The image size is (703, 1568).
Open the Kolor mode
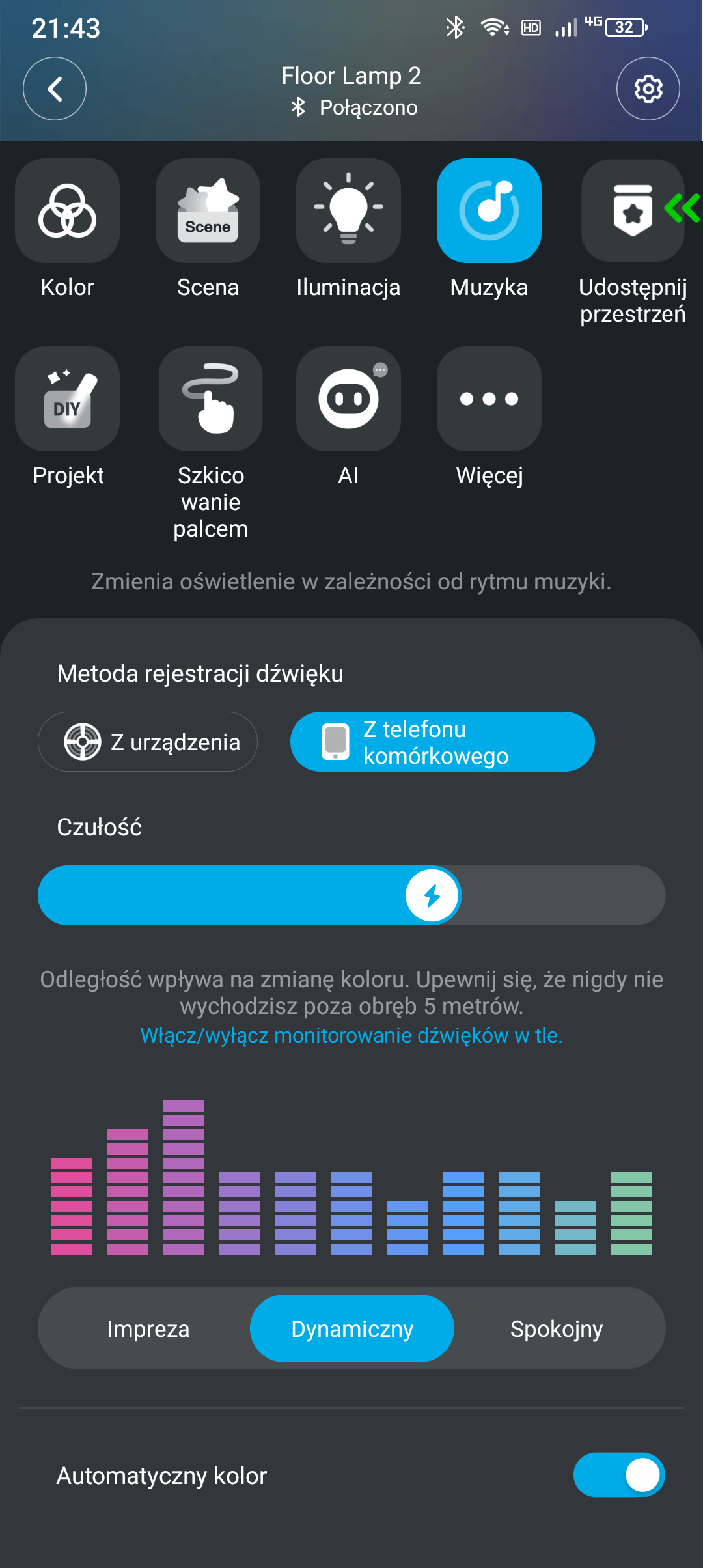tap(68, 210)
